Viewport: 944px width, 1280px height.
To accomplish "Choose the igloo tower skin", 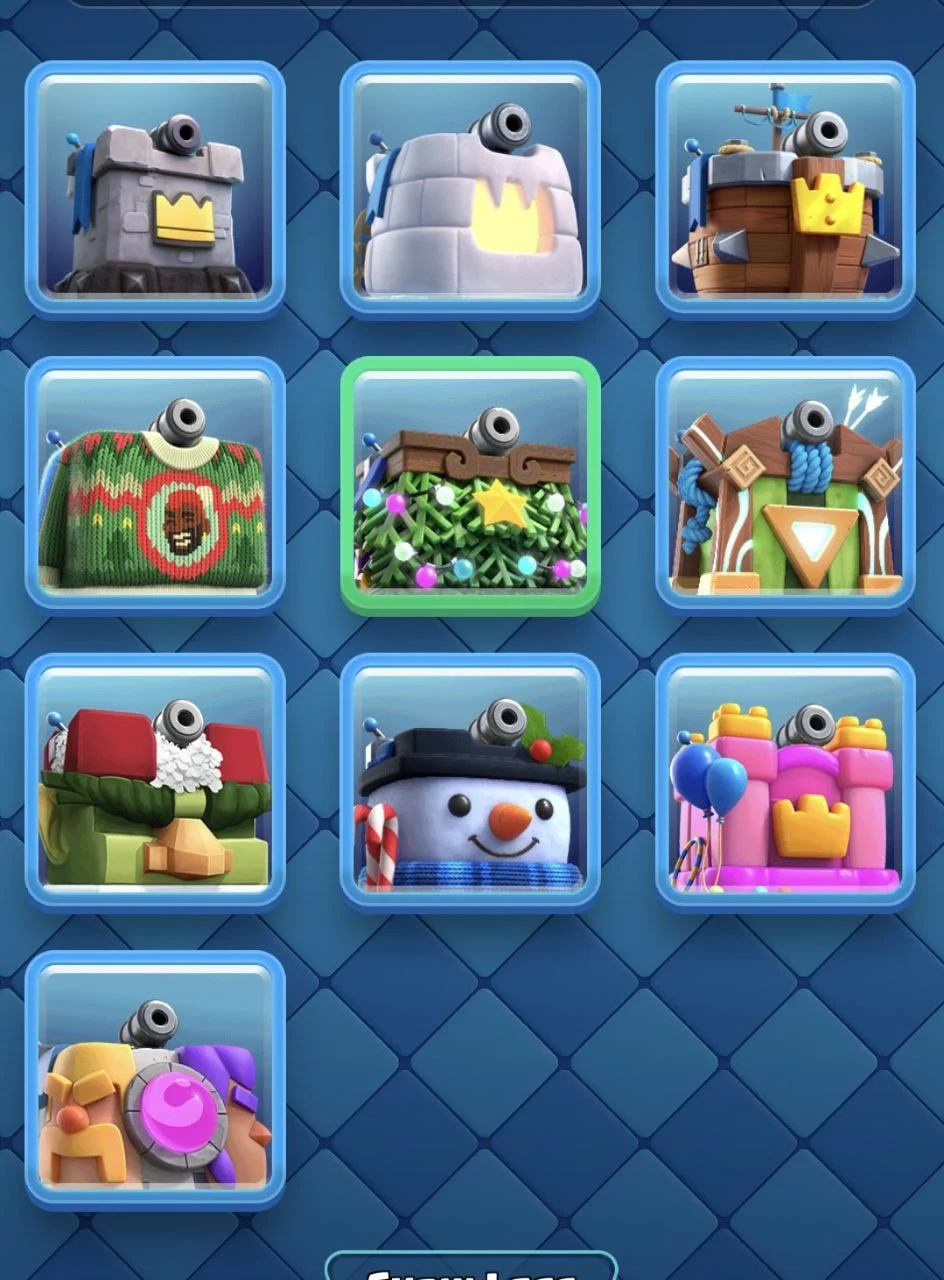I will coord(470,190).
